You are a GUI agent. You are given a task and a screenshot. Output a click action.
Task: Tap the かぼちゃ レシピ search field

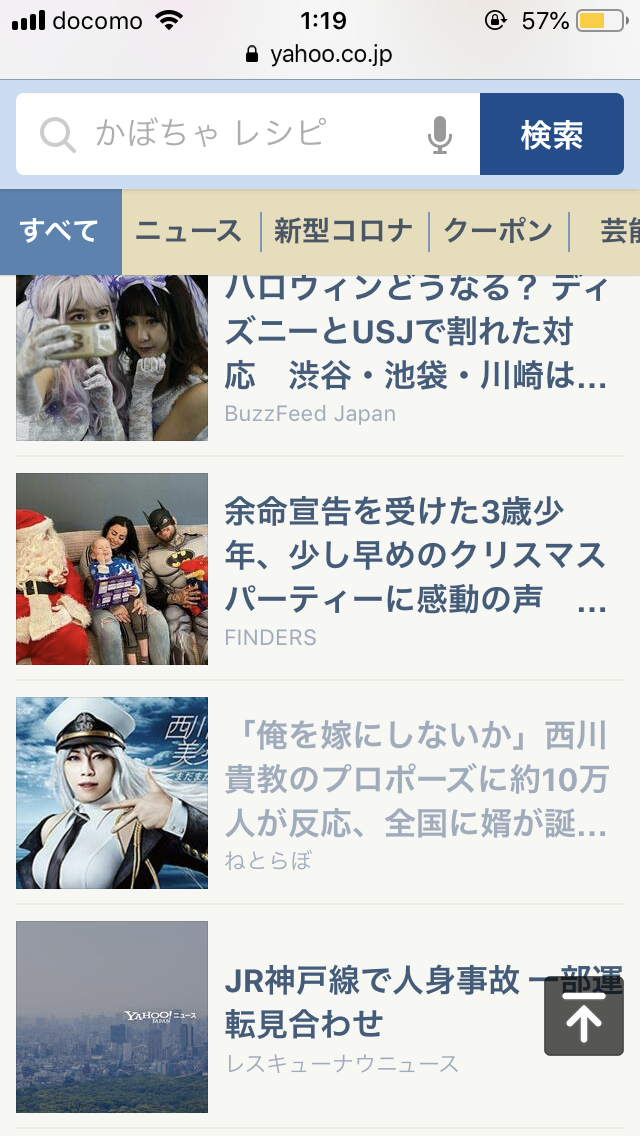230,134
